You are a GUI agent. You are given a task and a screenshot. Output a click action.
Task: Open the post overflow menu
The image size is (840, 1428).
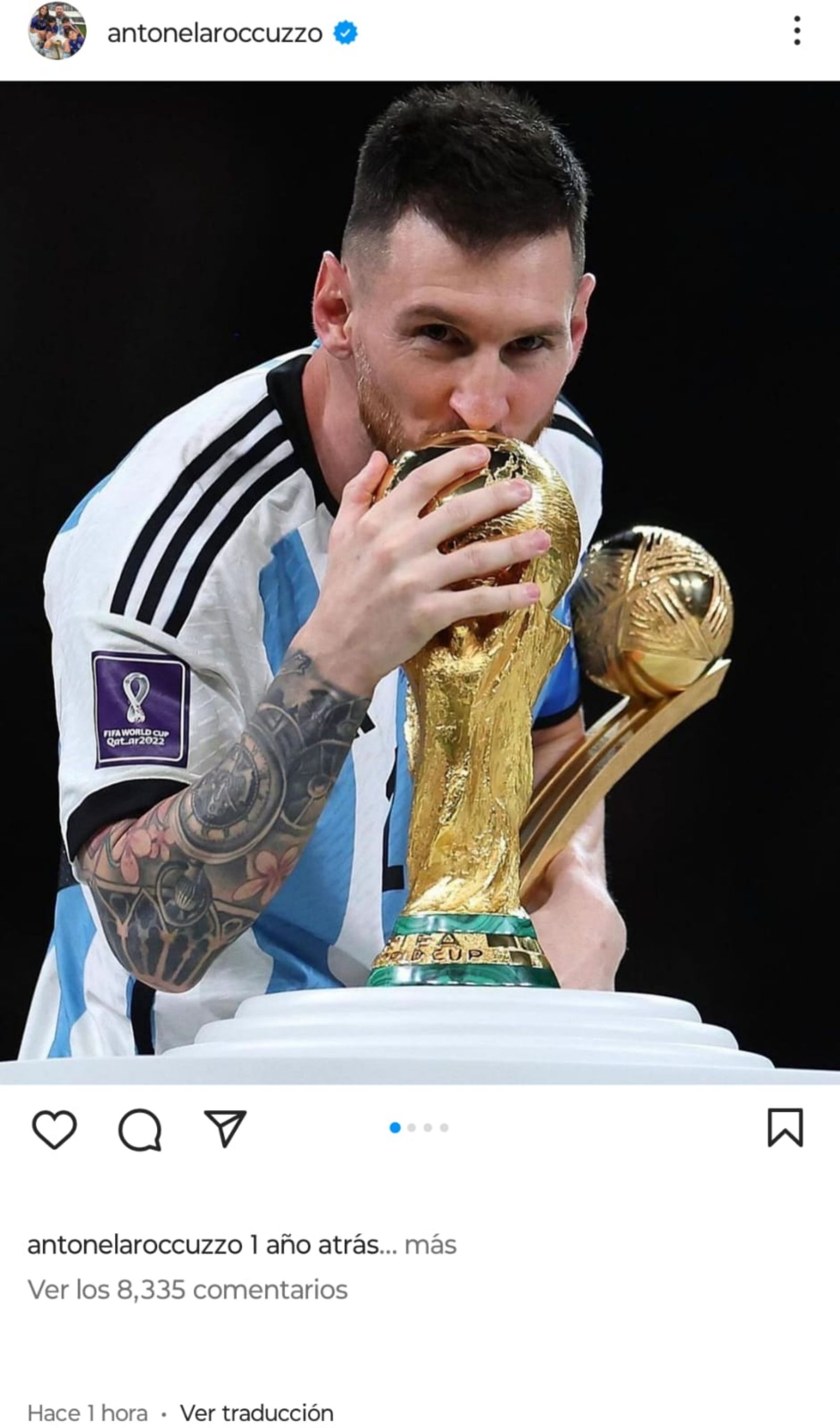[796, 30]
